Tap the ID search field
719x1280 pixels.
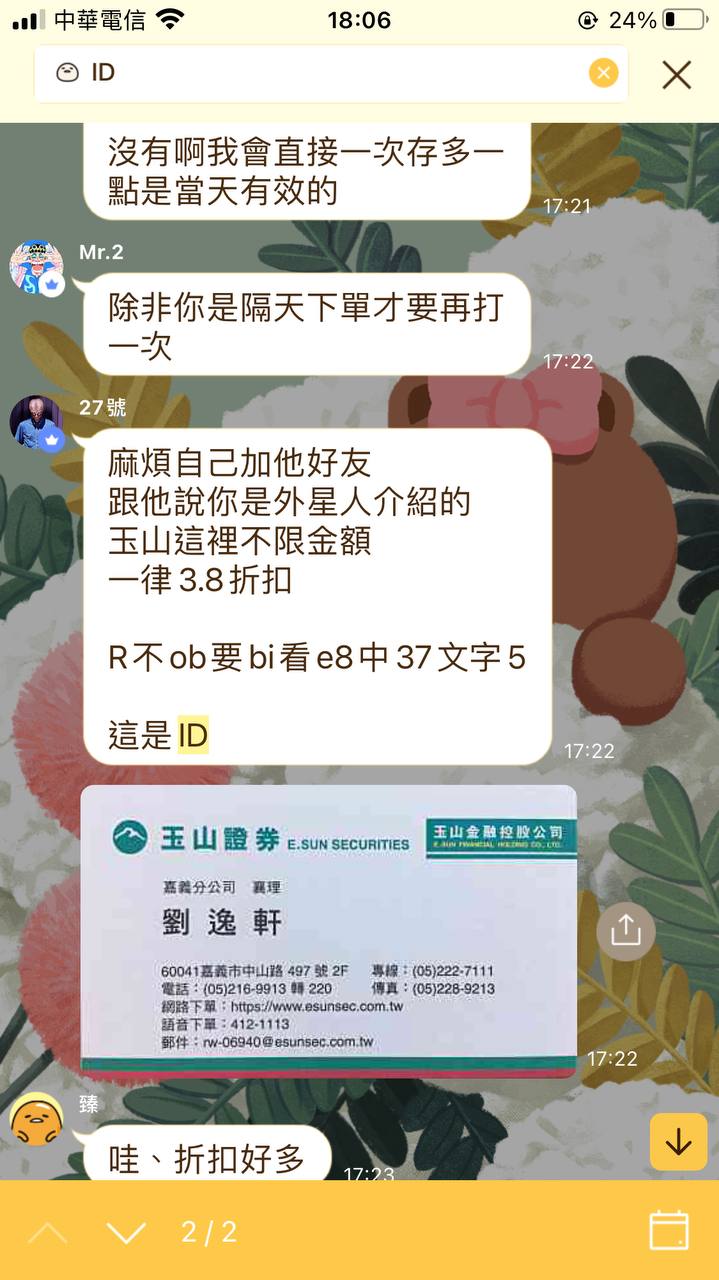330,73
